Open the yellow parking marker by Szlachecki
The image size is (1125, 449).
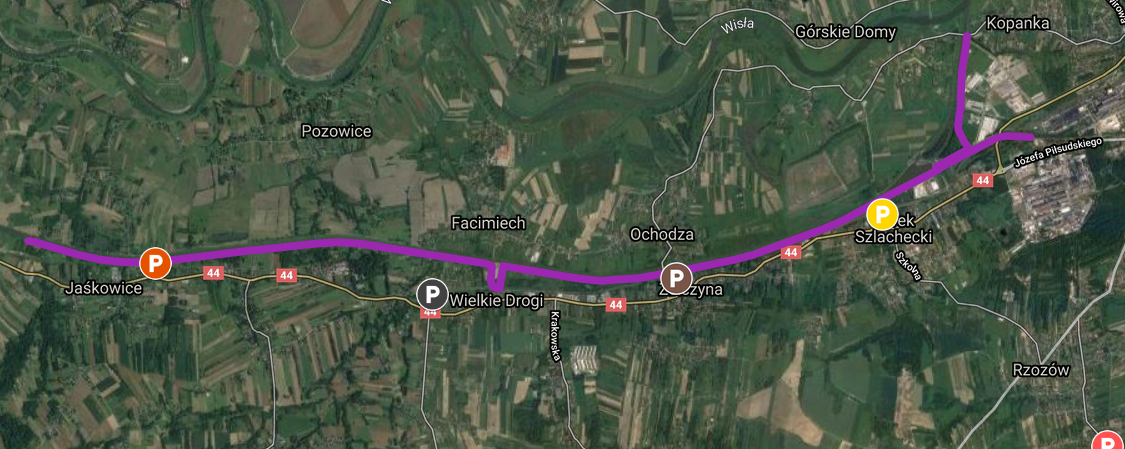[x=881, y=214]
